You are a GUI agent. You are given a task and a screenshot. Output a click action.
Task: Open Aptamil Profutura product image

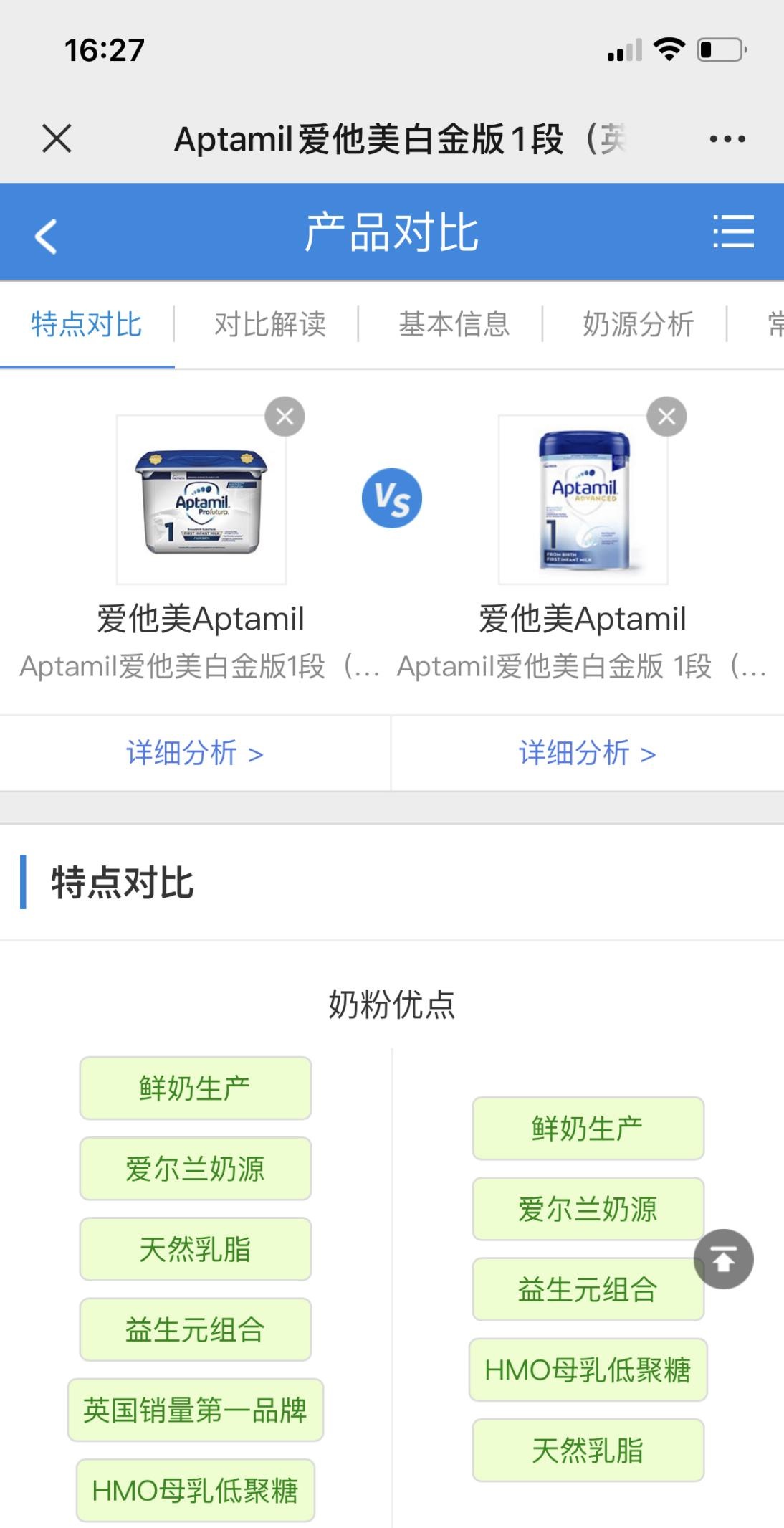point(201,500)
